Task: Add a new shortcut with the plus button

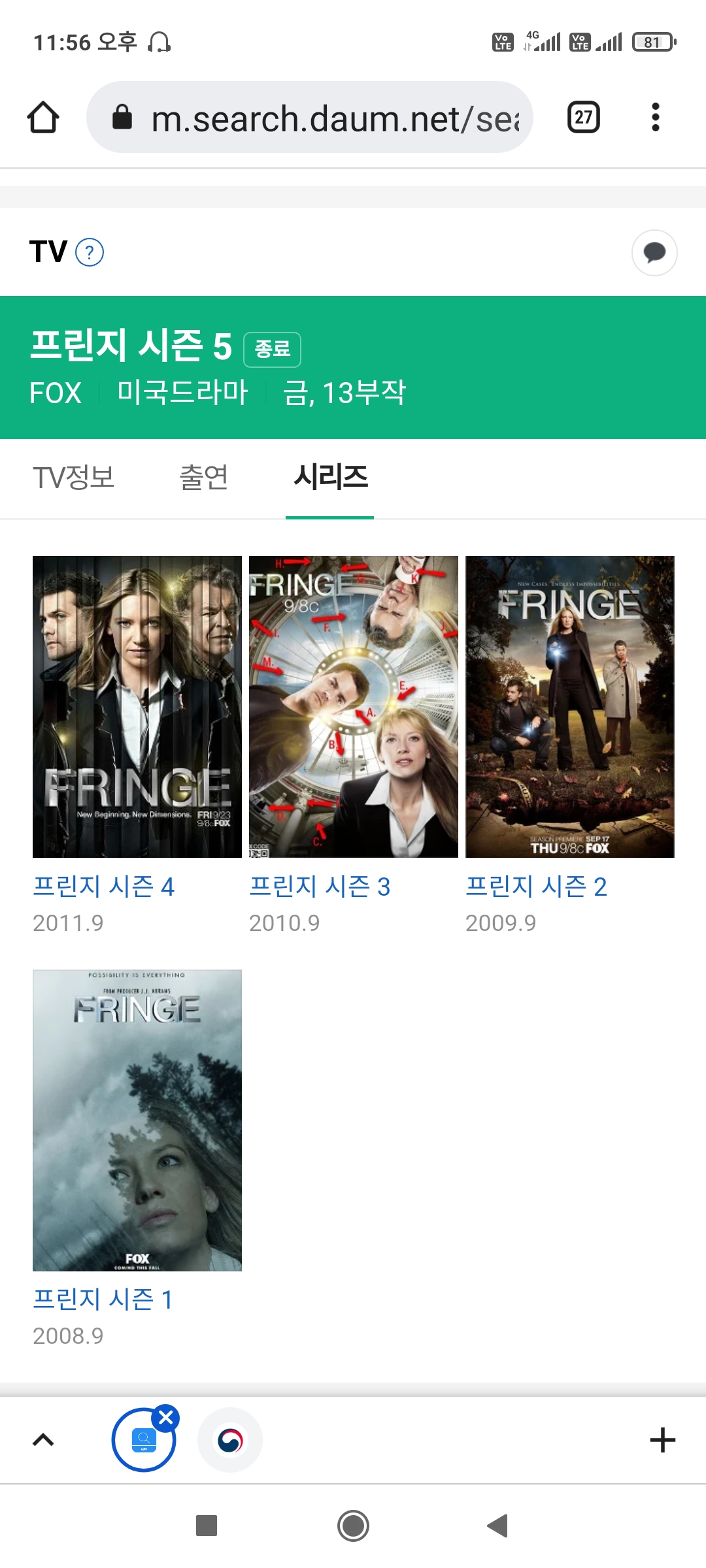Action: point(662,1440)
